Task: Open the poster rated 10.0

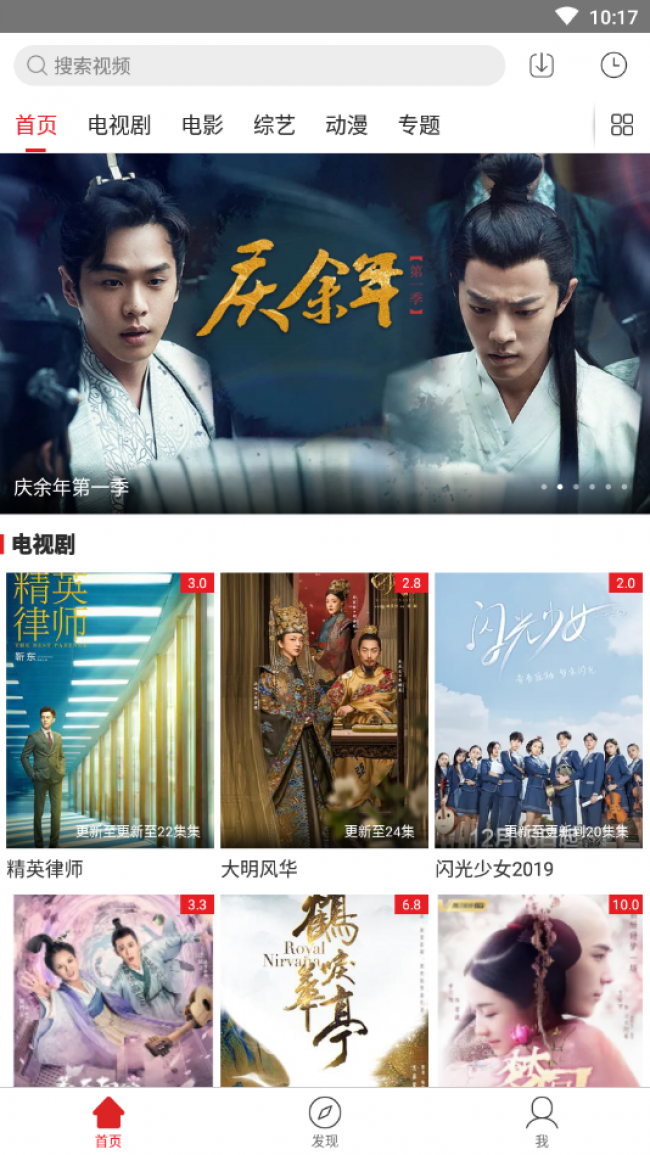Action: click(x=539, y=991)
